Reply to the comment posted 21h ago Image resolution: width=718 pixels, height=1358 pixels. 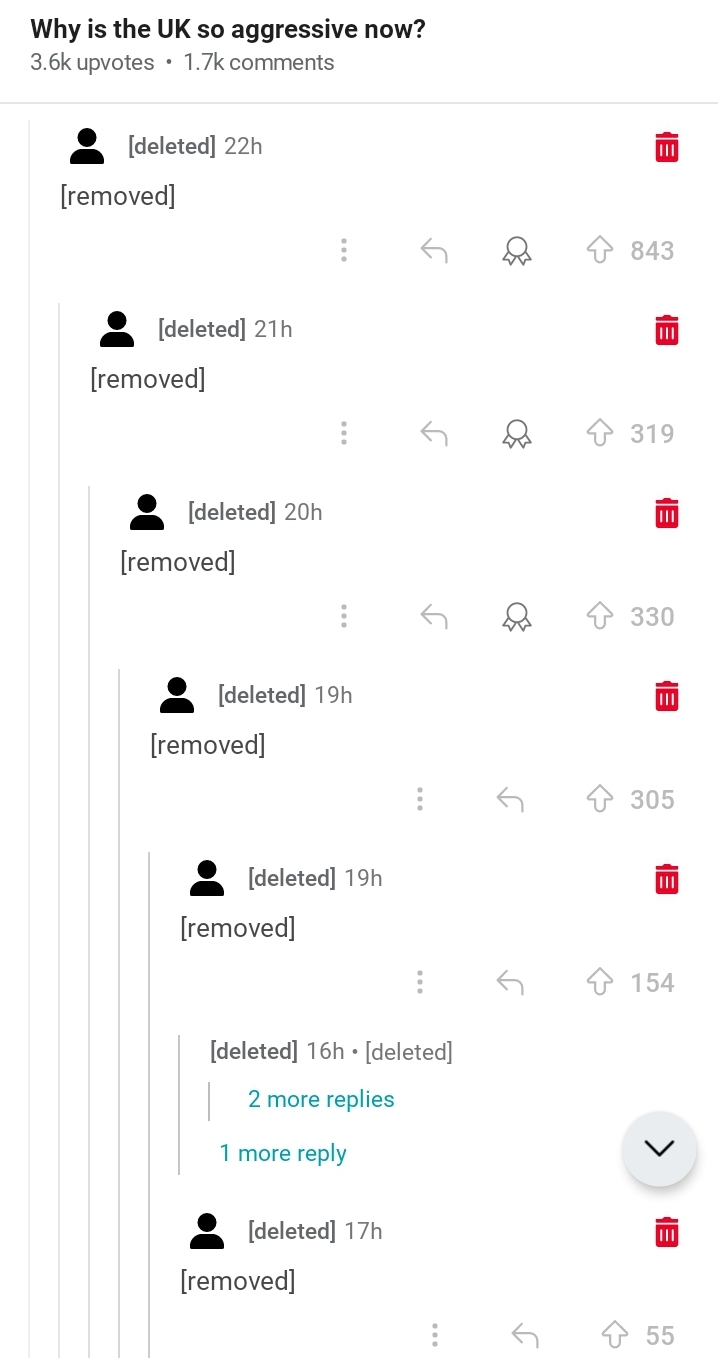coord(433,433)
